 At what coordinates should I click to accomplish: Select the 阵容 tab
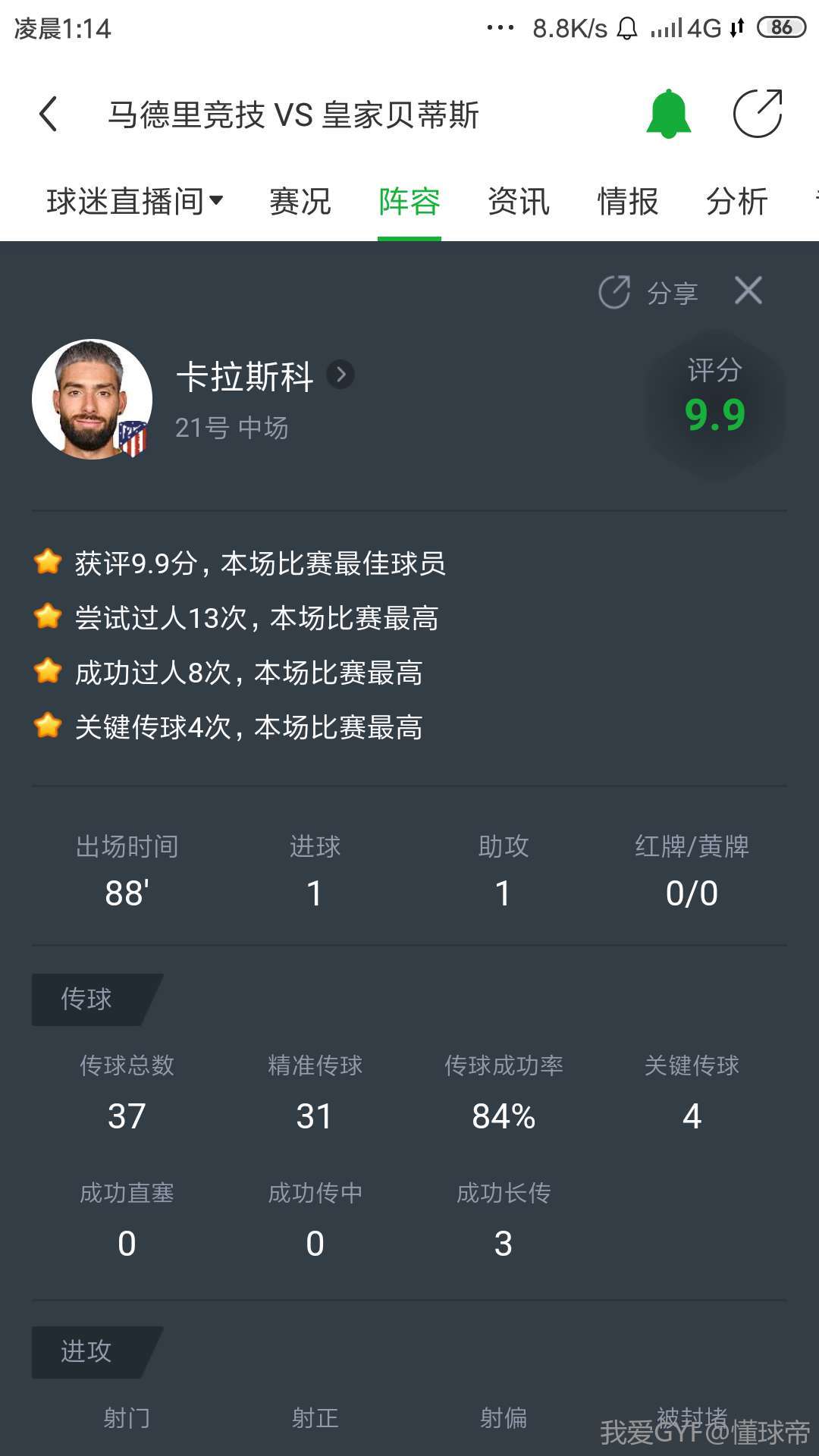(x=409, y=202)
